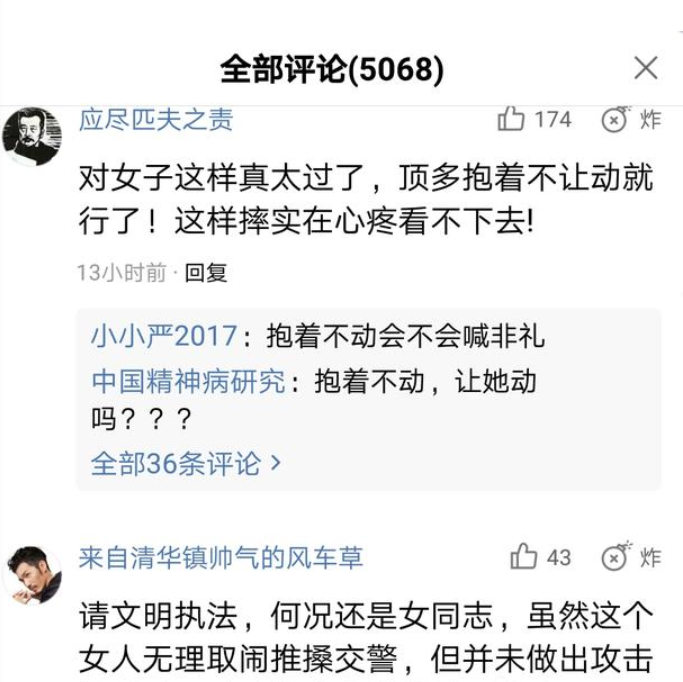Image resolution: width=683 pixels, height=682 pixels.
Task: Open 小小严2017's profile from the reply
Action: pyautogui.click(x=164, y=336)
